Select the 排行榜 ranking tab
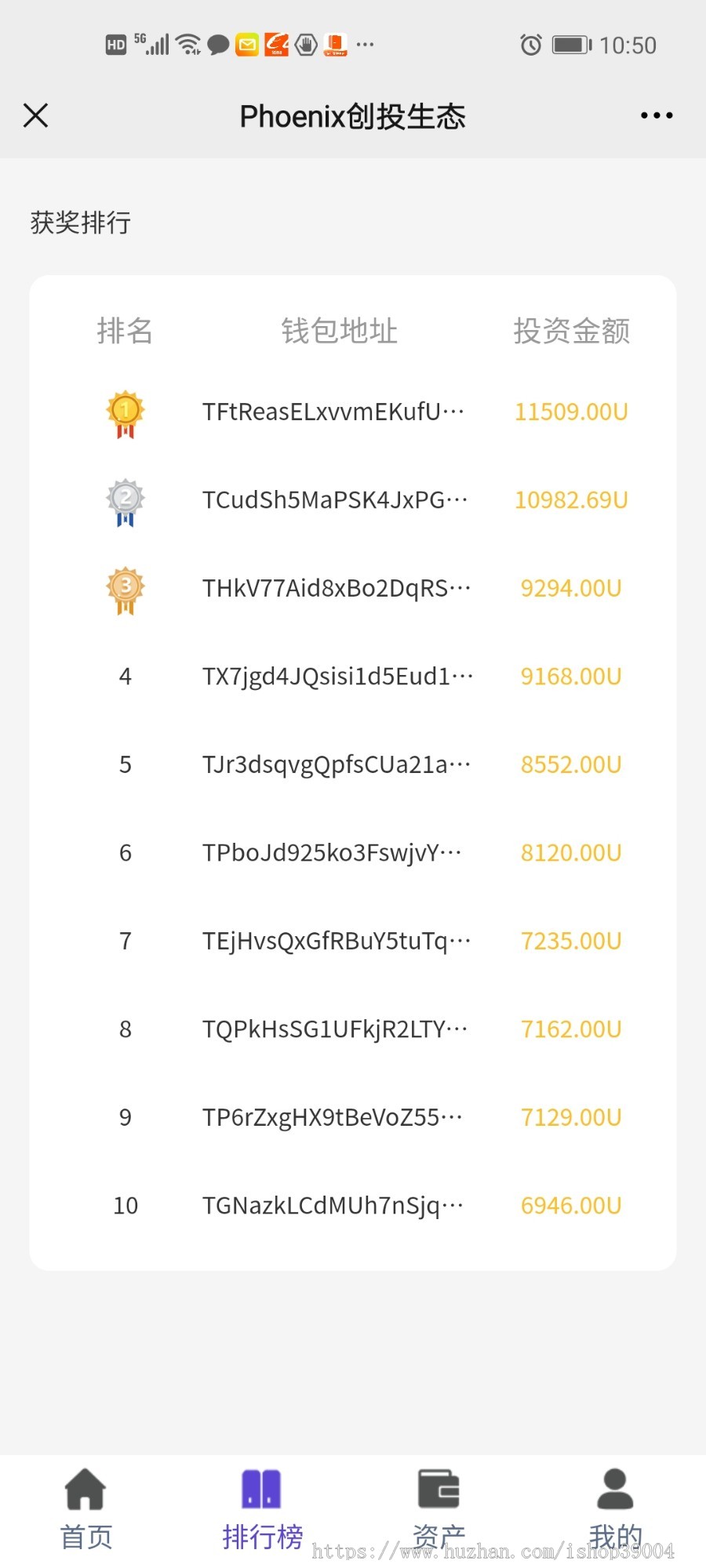This screenshot has height=1568, width=706. 263,1510
